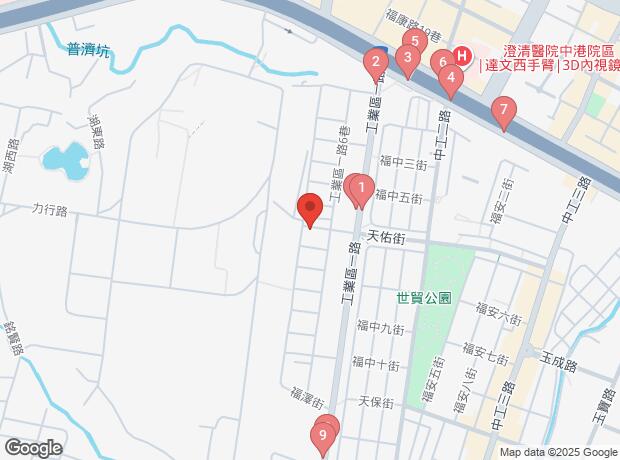Open the Google logo link

(x=33, y=447)
